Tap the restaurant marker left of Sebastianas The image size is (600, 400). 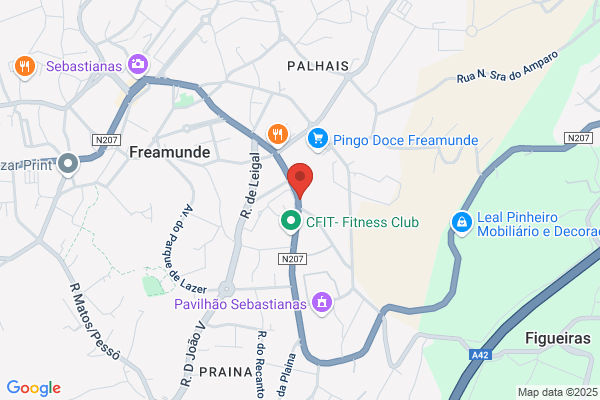click(x=25, y=67)
